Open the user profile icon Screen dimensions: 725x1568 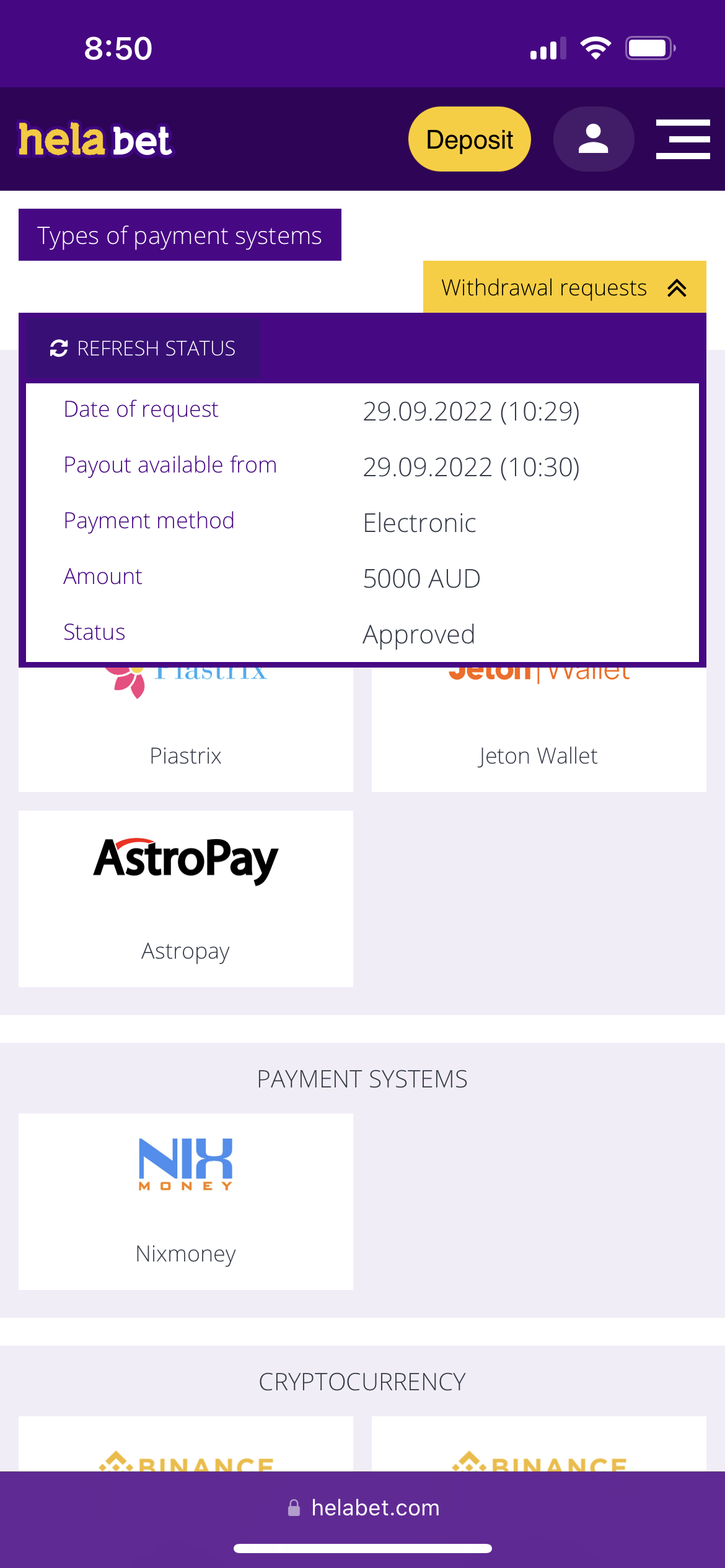tap(593, 139)
